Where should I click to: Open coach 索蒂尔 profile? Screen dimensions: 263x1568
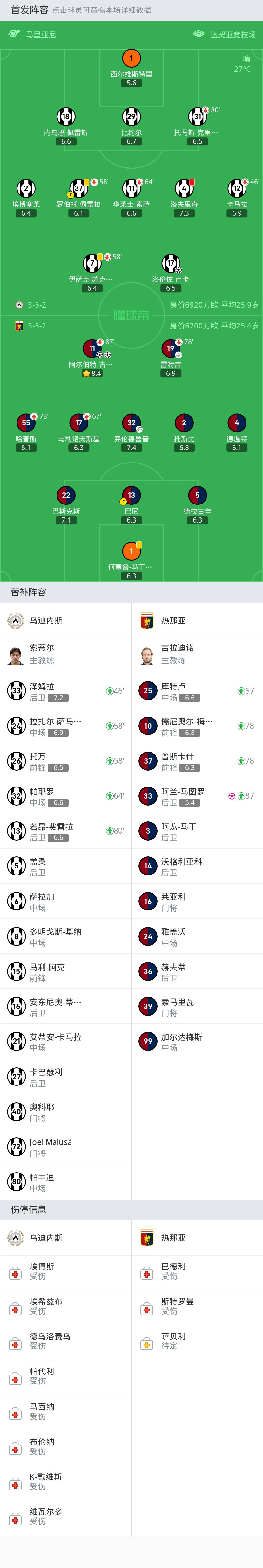point(66,654)
